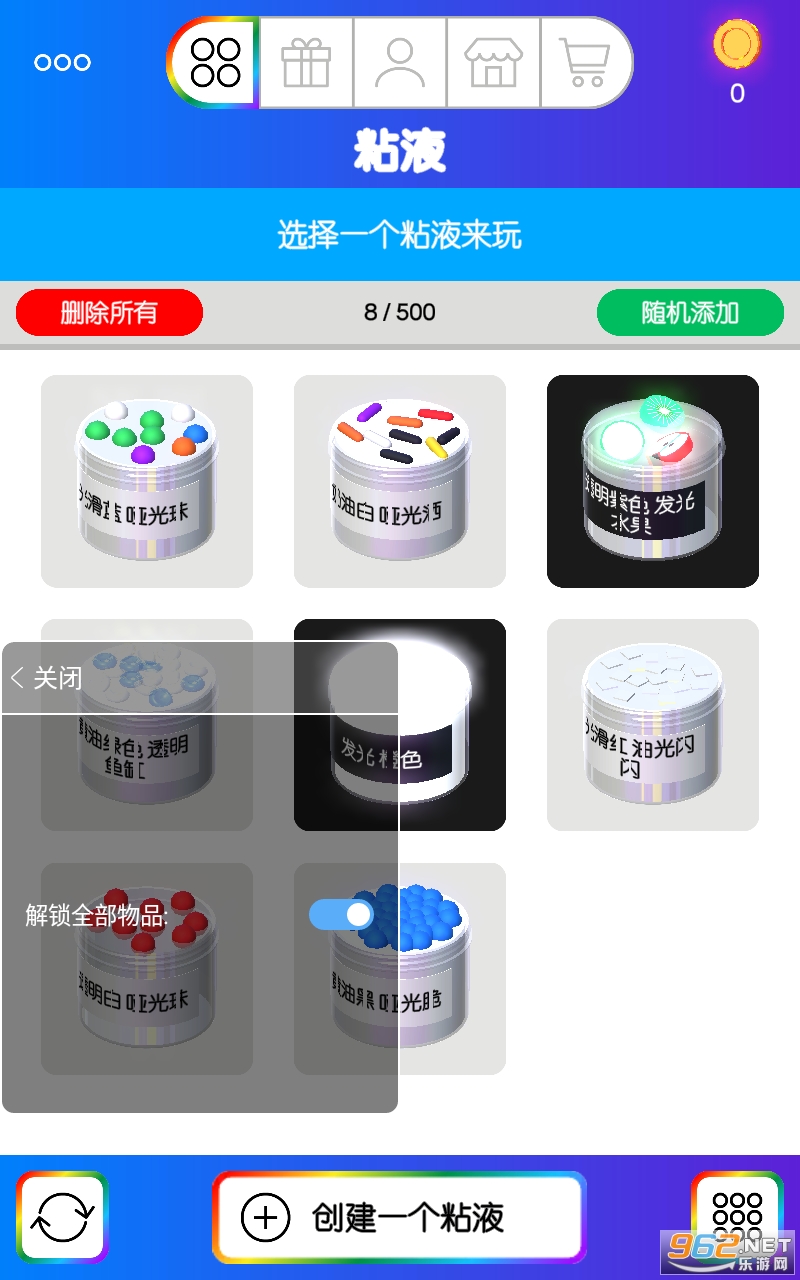Switch to the profile tab
The height and width of the screenshot is (1280, 800).
[x=400, y=62]
